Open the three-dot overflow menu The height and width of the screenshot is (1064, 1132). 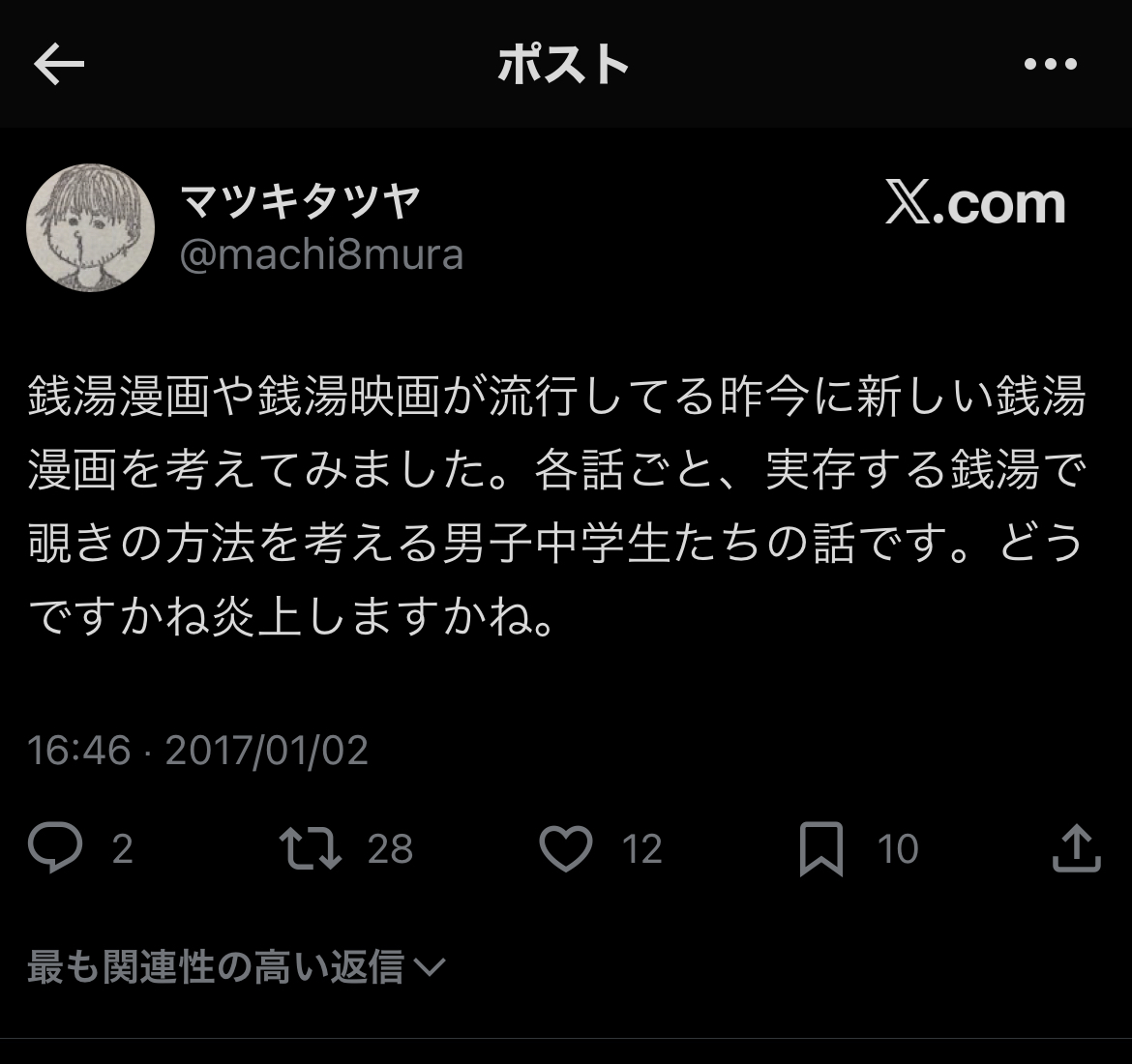tap(1050, 65)
